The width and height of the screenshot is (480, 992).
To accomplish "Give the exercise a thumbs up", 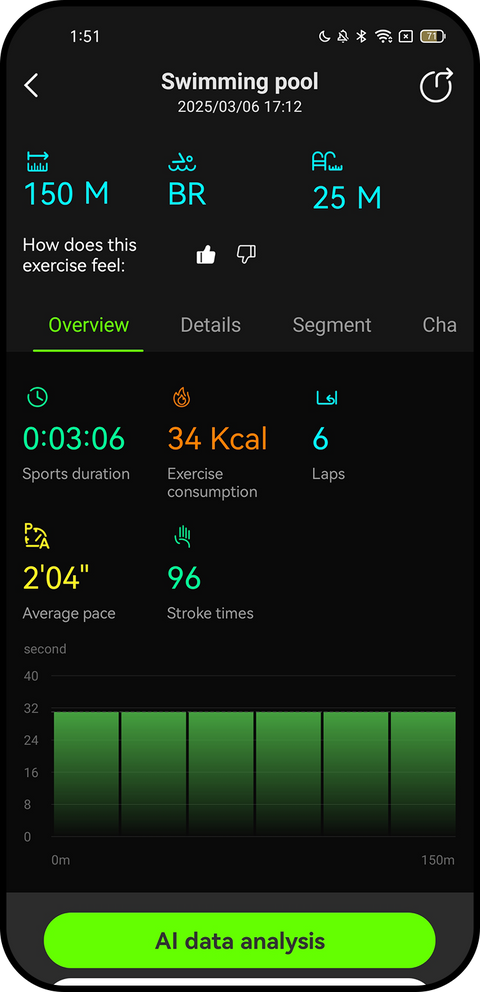I will 206,255.
